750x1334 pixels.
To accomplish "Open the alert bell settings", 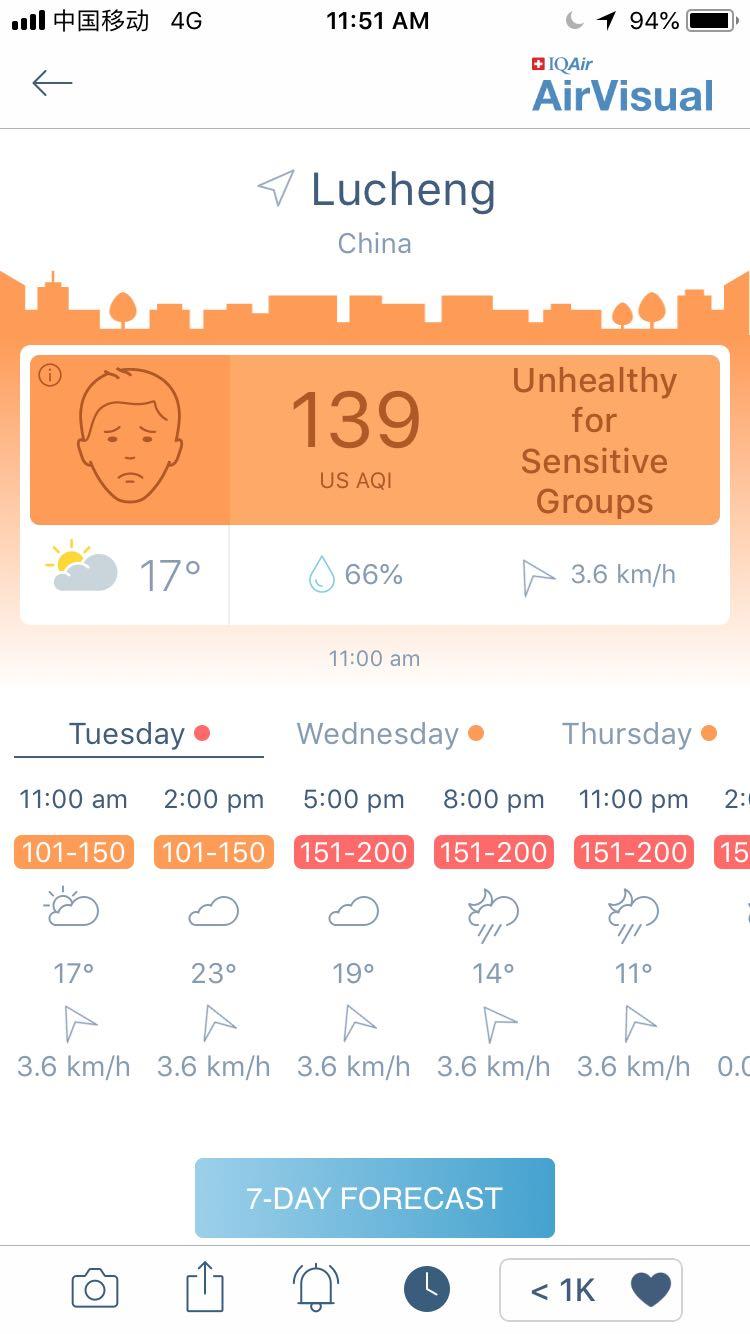I will coord(316,1288).
